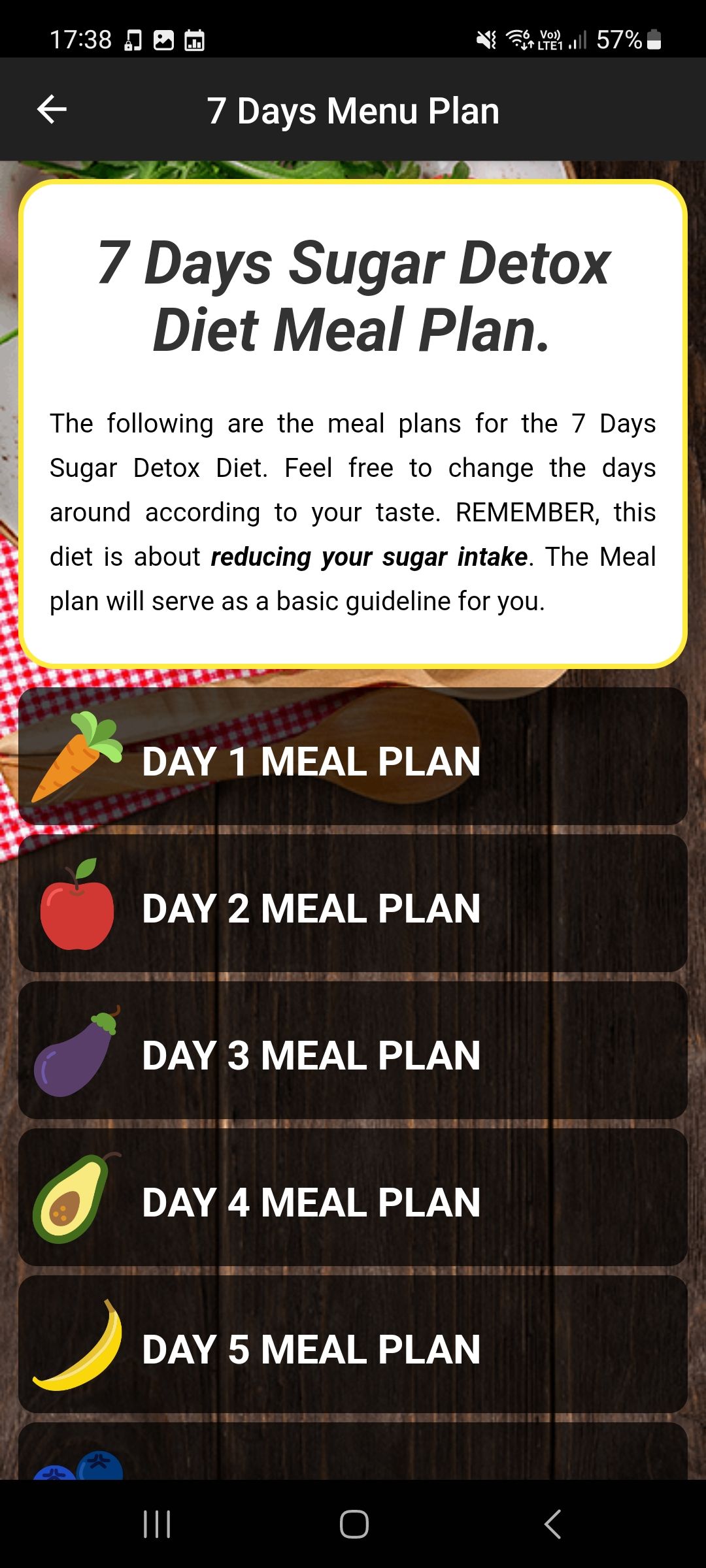Select Day 3 Meal Plan
This screenshot has height=1568, width=706.
click(353, 1051)
